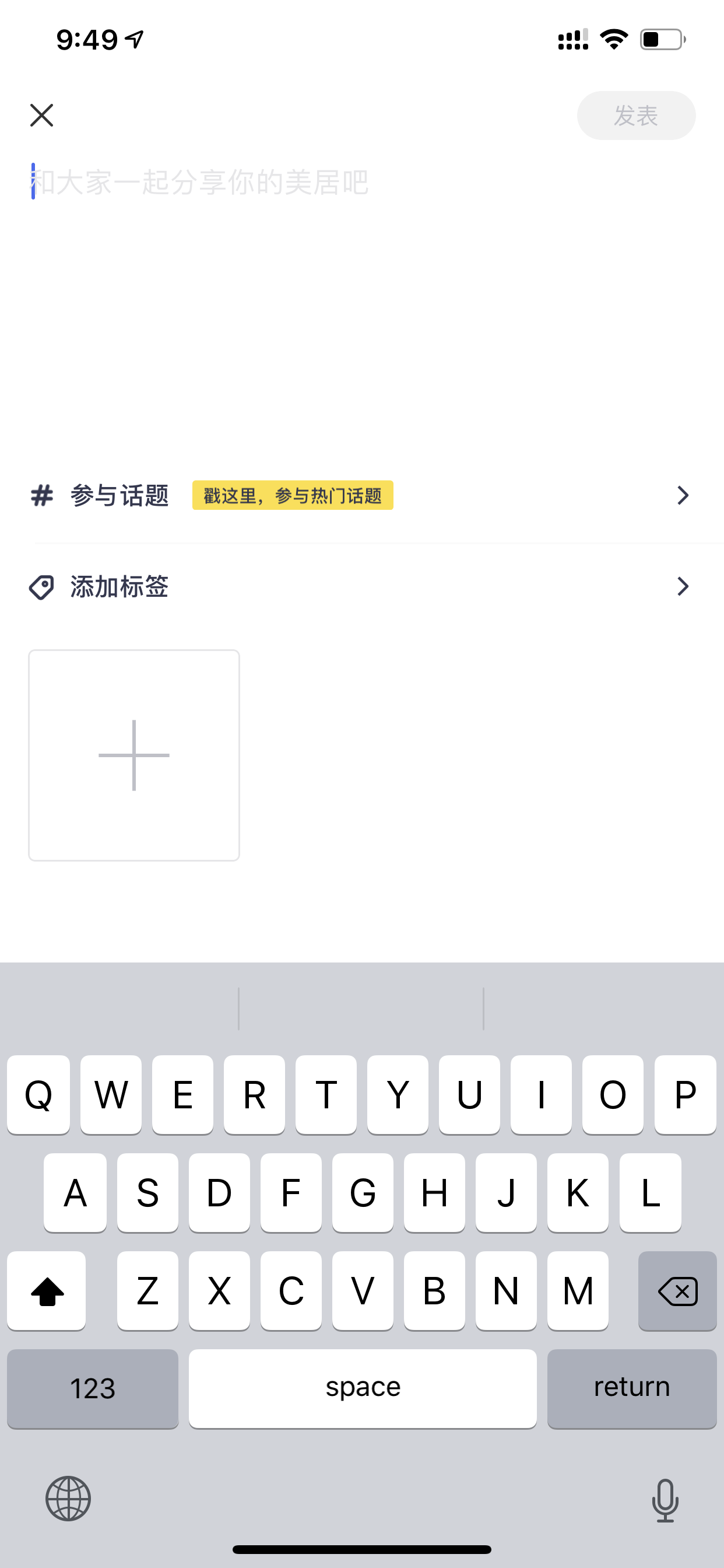Screen dimensions: 724x1568
Task: Open 添加标签 to add tags
Action: tap(362, 587)
